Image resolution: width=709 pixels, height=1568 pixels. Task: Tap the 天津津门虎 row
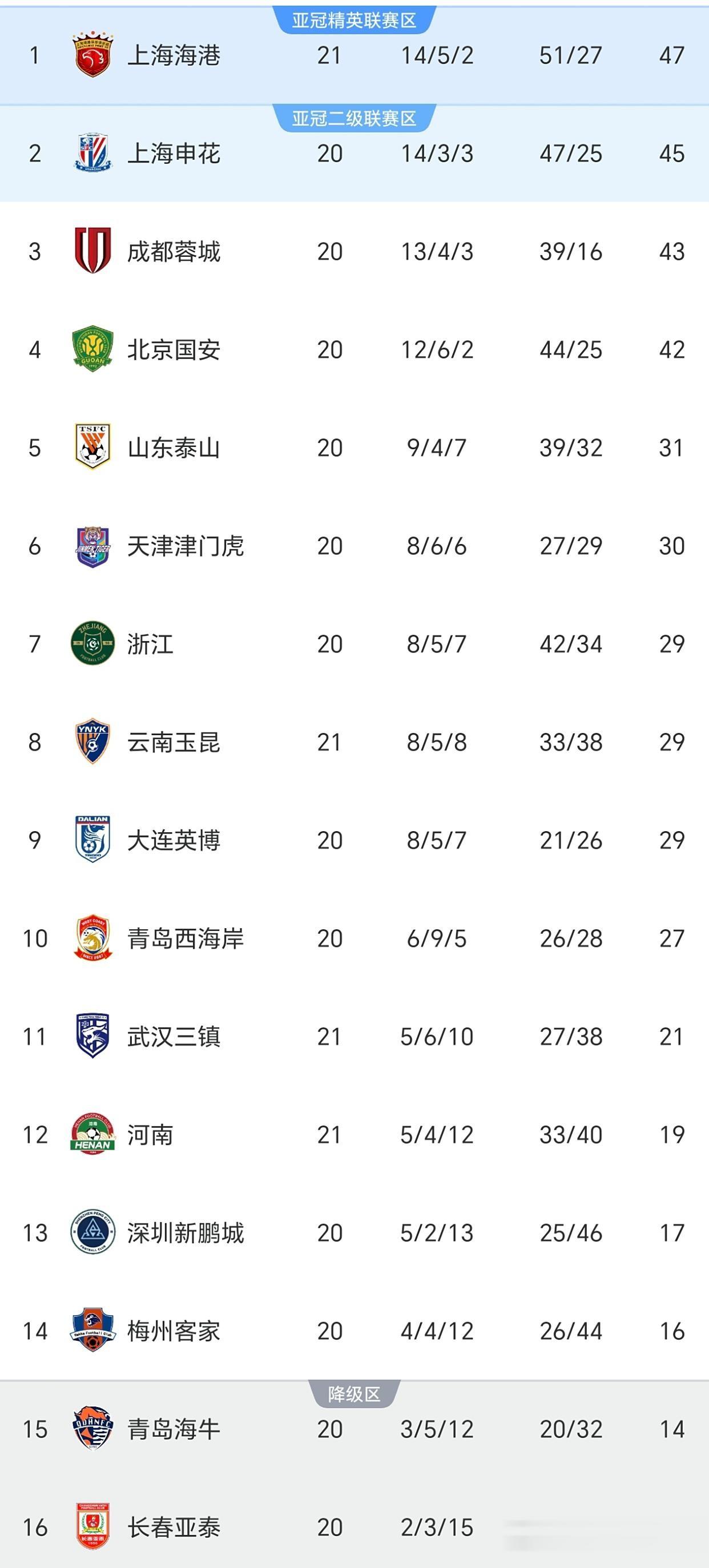(354, 545)
